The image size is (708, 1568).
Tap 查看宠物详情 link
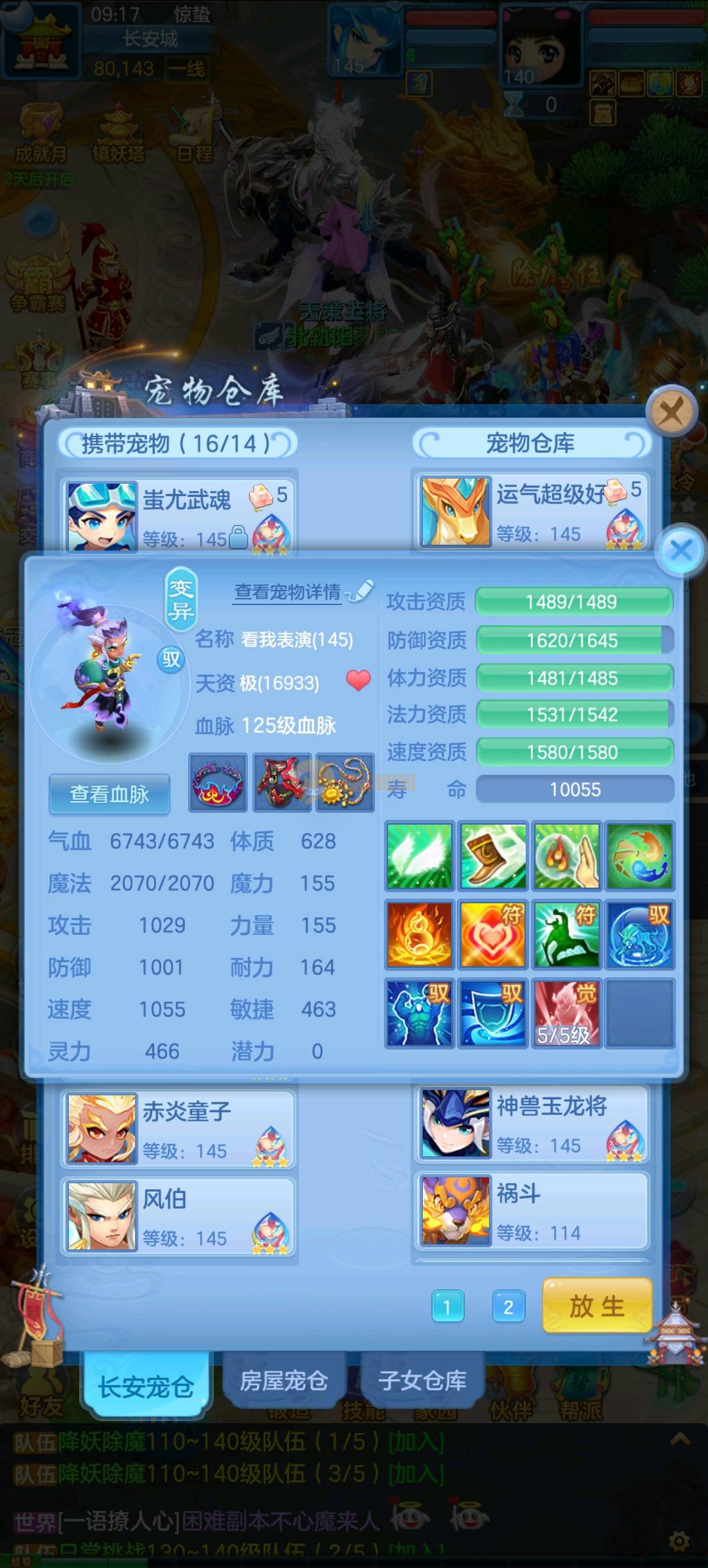pos(288,592)
